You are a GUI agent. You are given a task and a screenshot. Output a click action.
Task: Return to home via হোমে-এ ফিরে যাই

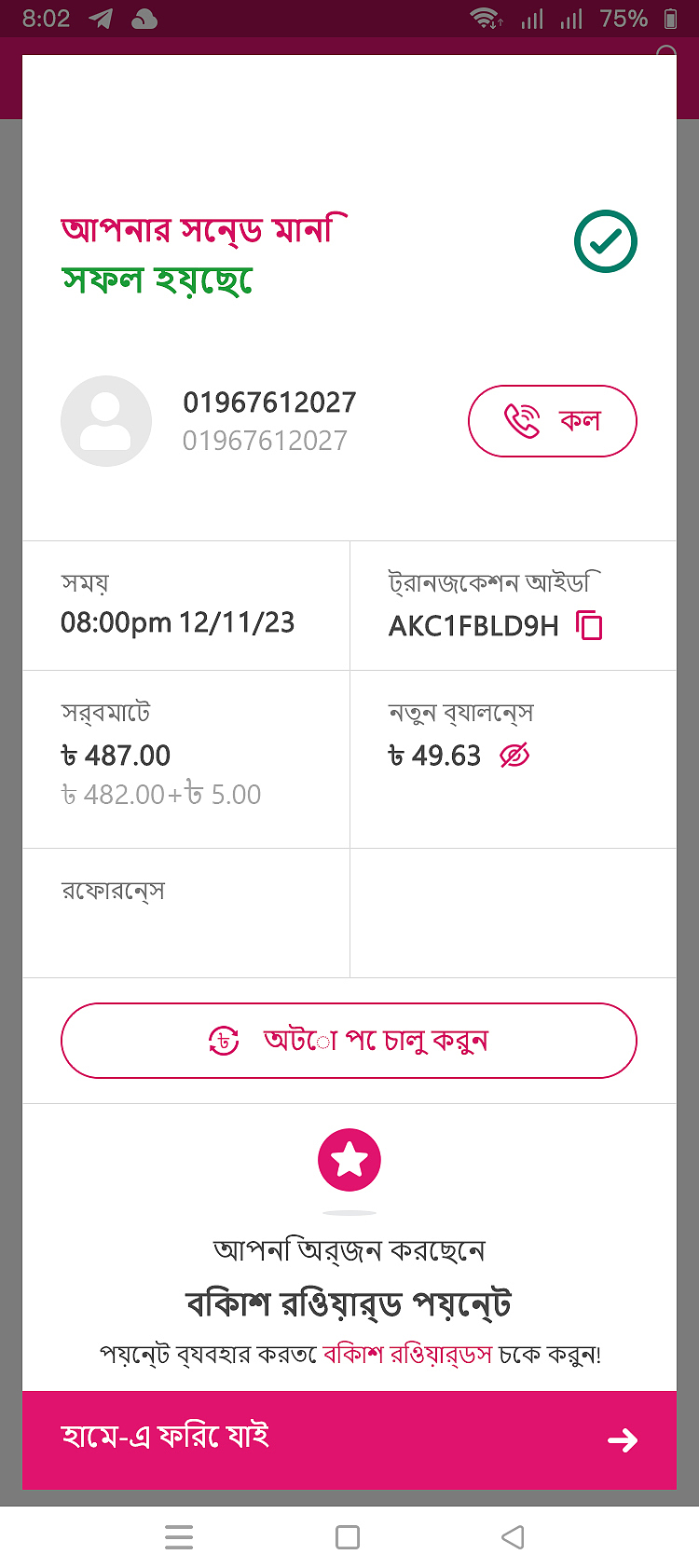tap(349, 1439)
